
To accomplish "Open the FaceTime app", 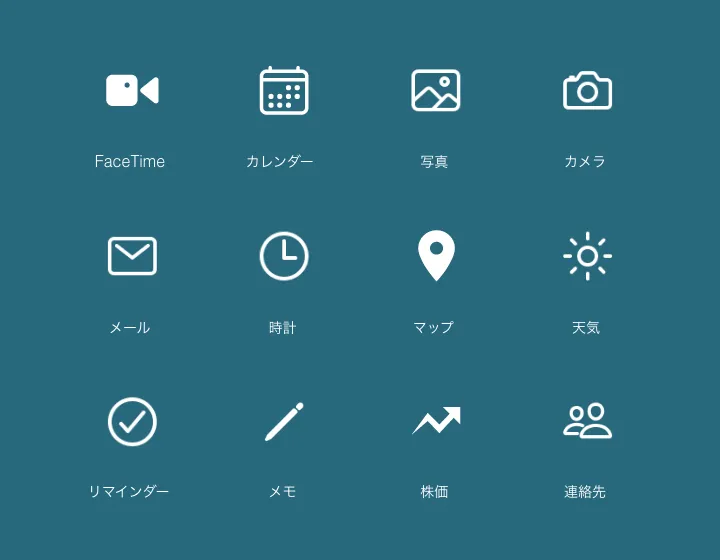I will coord(131,91).
